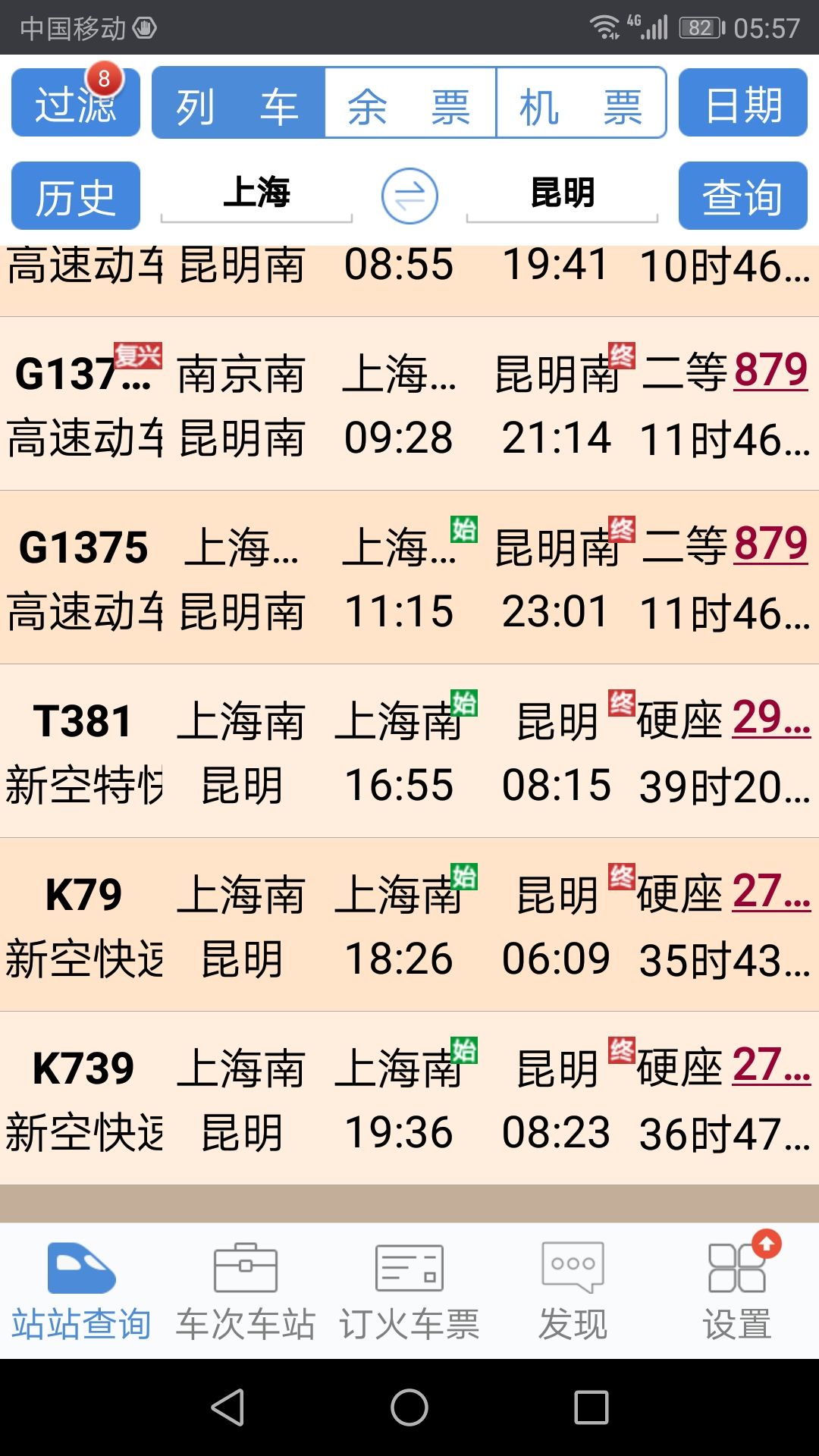Tap the system back button
The image size is (819, 1456).
[x=227, y=1407]
